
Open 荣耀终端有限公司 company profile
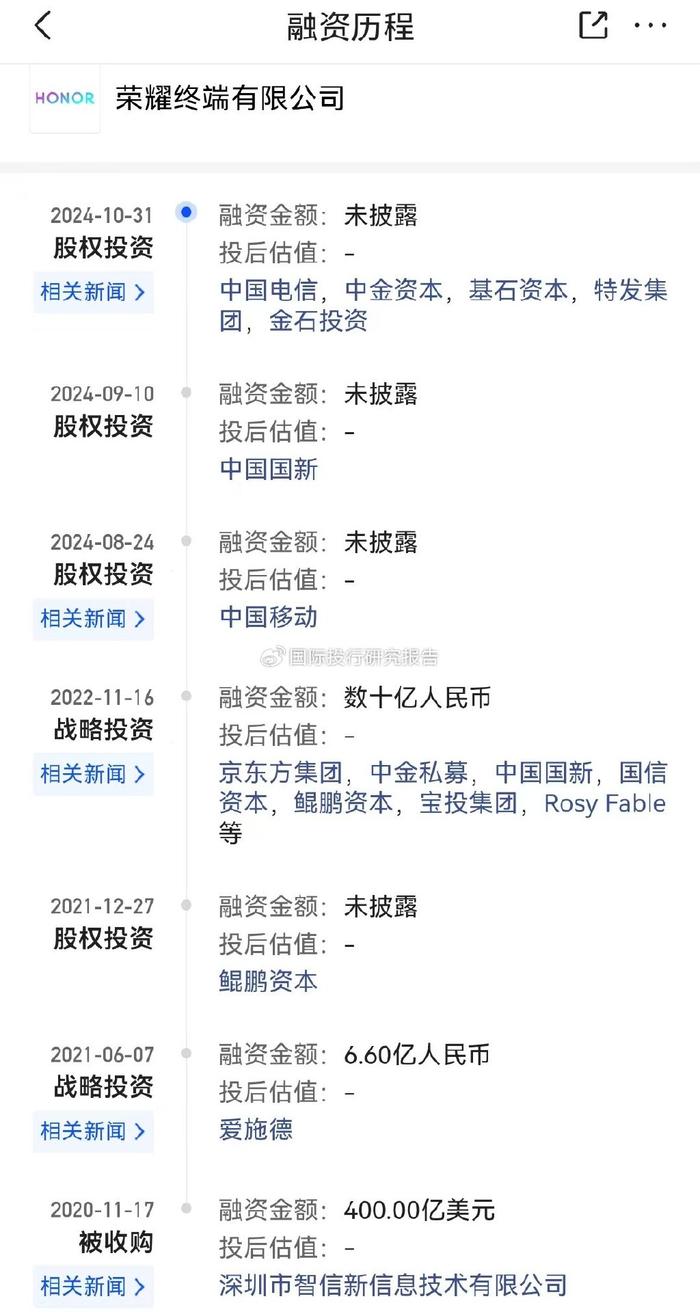tap(230, 98)
